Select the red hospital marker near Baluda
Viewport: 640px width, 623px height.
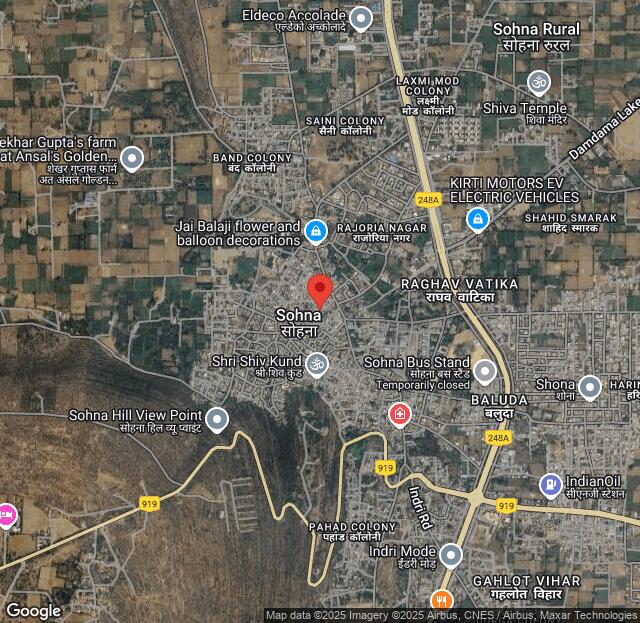(x=399, y=414)
